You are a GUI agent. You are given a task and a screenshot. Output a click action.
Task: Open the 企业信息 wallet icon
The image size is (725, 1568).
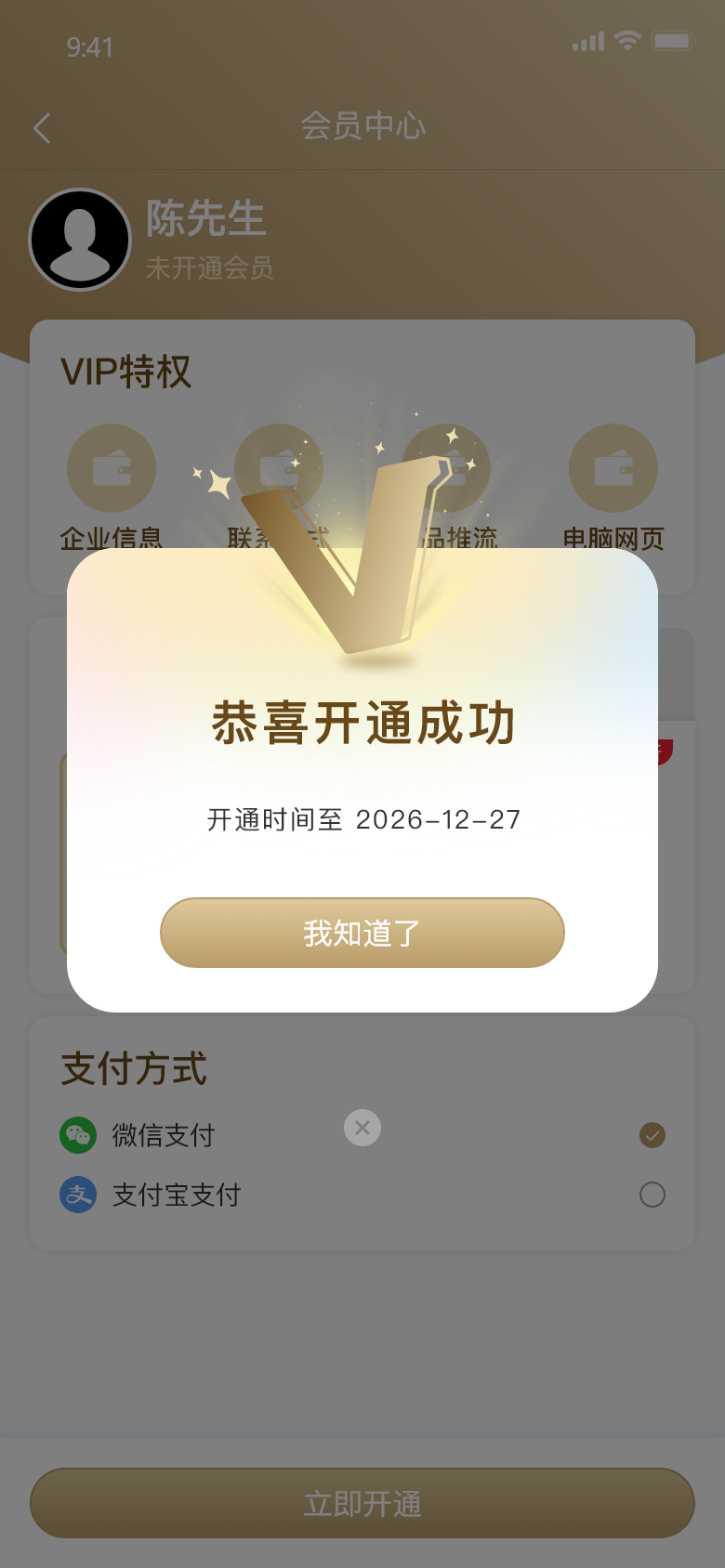click(112, 467)
